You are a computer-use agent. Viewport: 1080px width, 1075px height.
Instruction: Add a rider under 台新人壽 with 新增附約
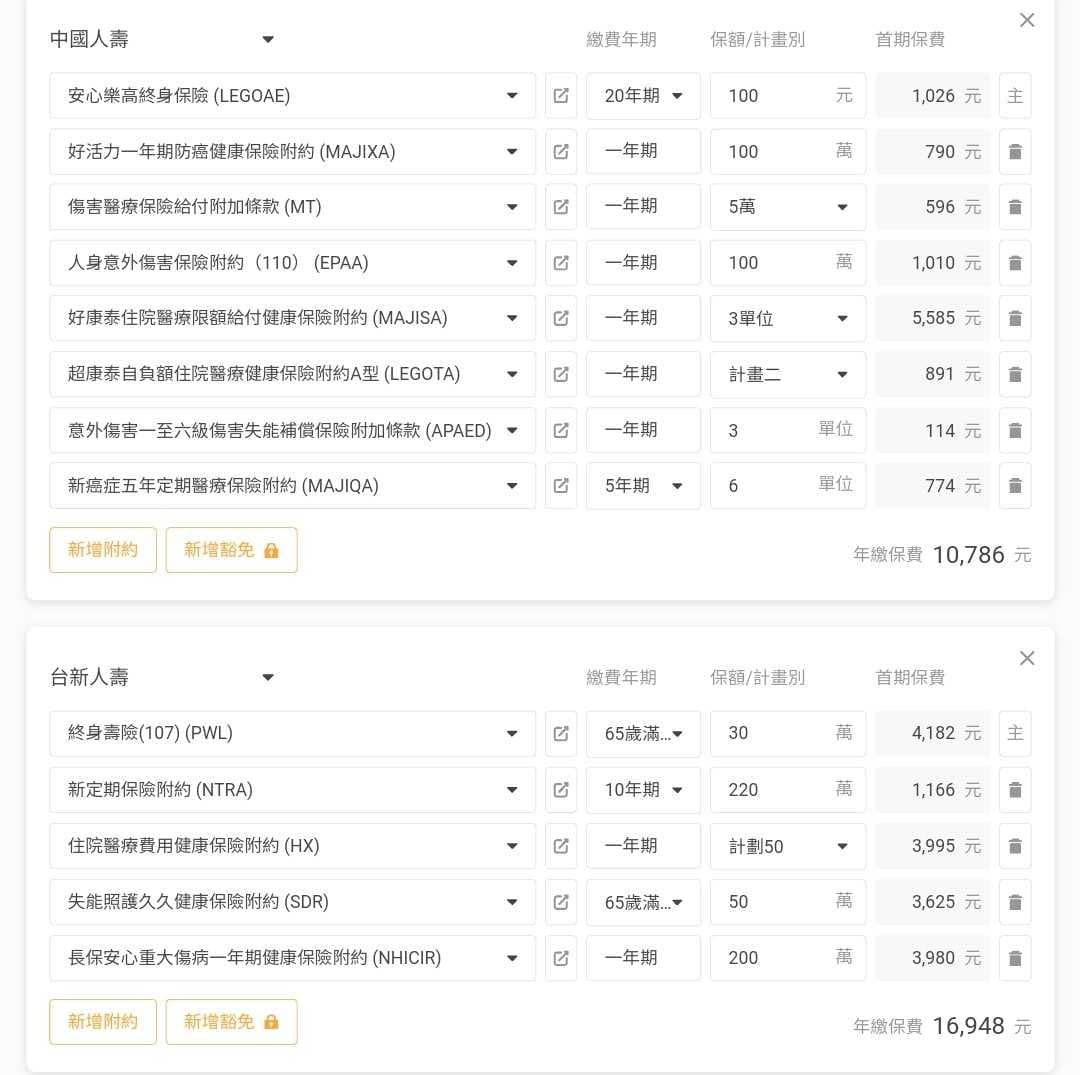[103, 1022]
